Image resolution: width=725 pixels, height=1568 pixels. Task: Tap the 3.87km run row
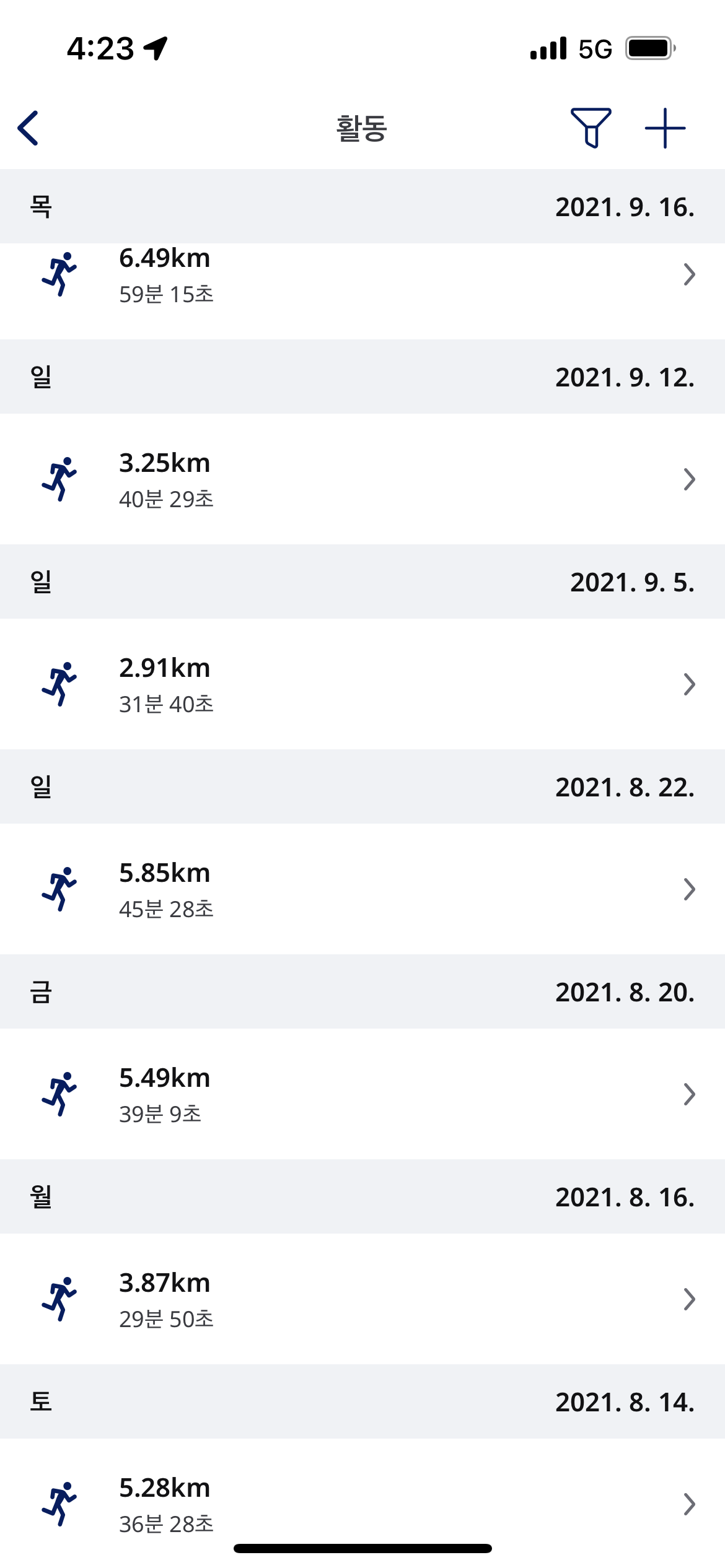tap(362, 1299)
